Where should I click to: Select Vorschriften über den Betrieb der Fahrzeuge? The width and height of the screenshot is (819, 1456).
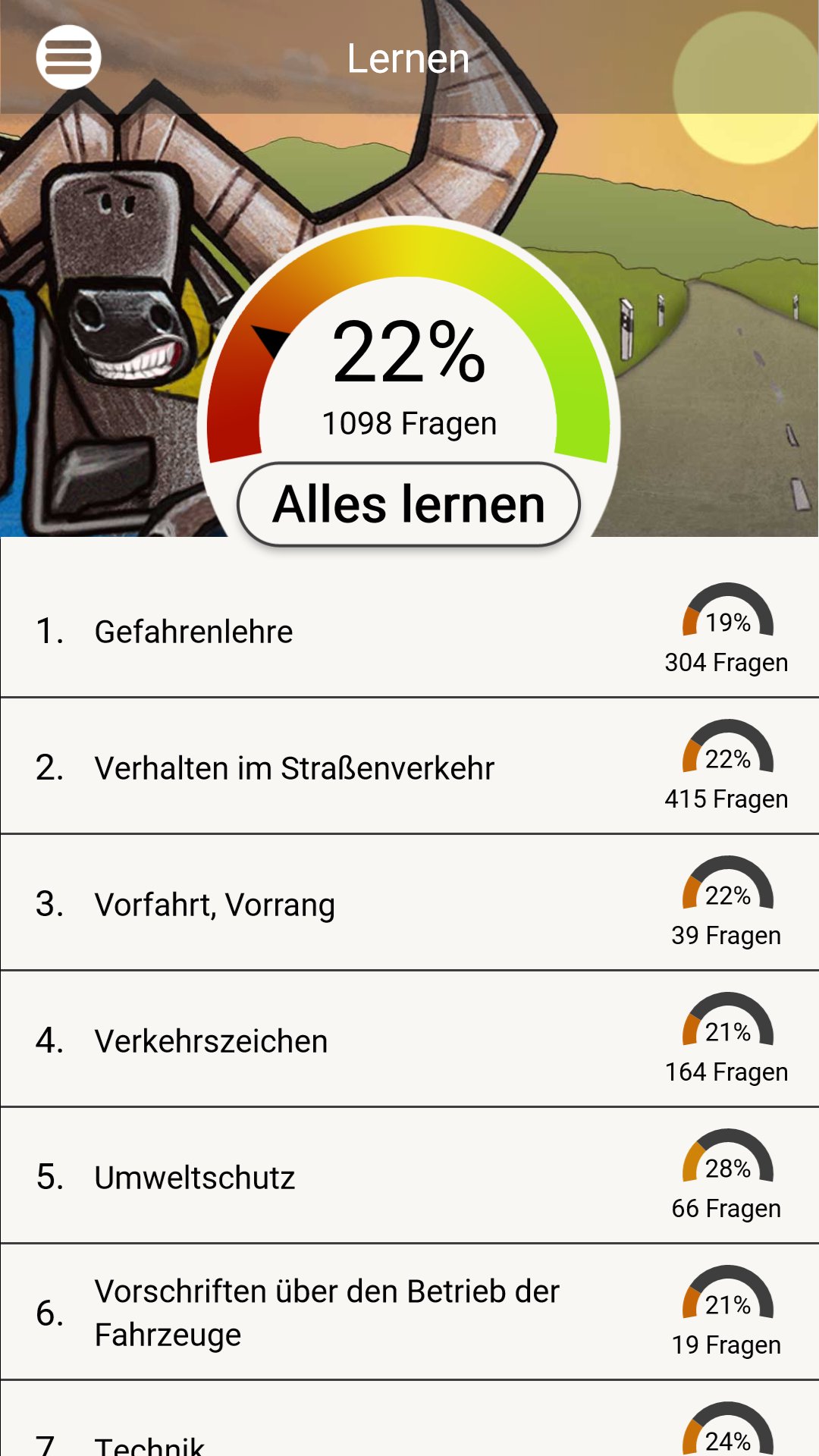(409, 1312)
